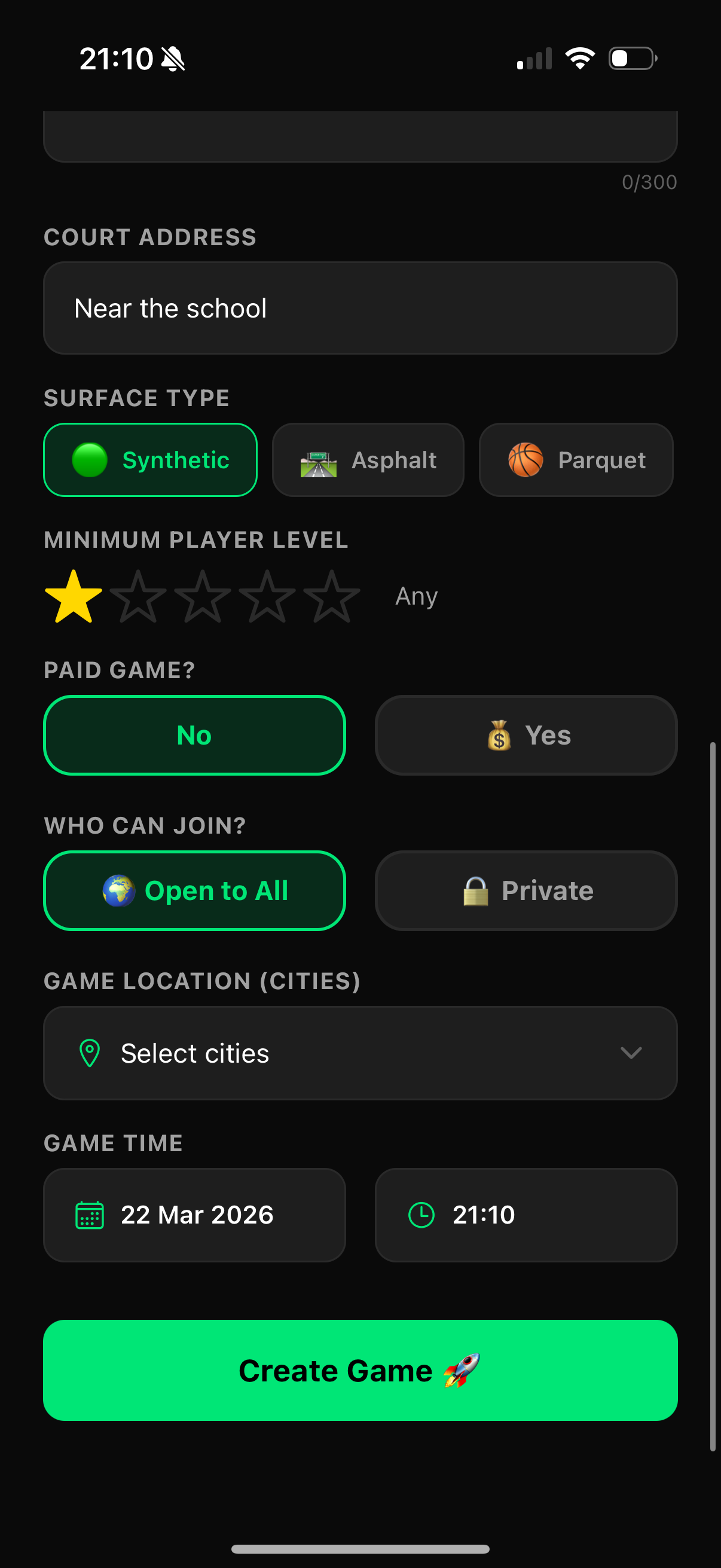Select the Open to All option
This screenshot has height=1568, width=721.
point(194,890)
